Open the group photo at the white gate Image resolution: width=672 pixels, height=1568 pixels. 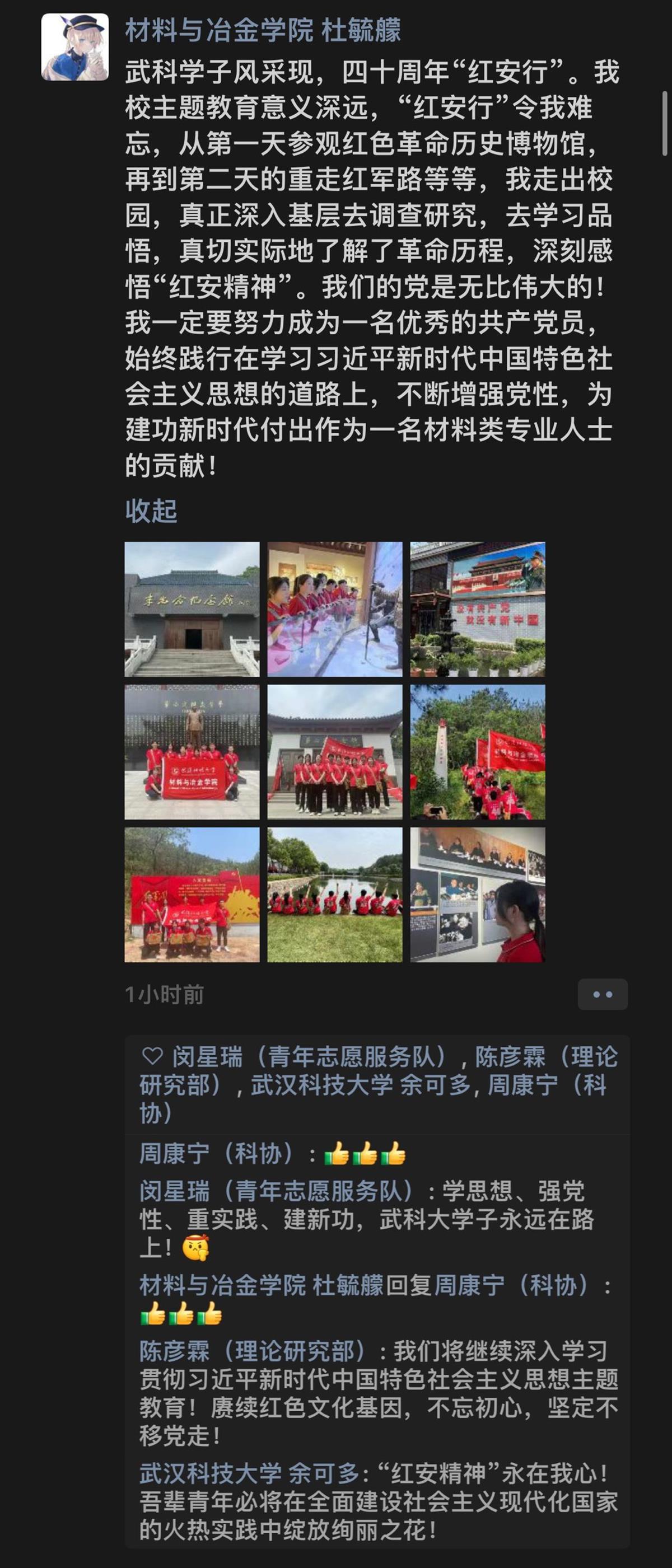335,752
